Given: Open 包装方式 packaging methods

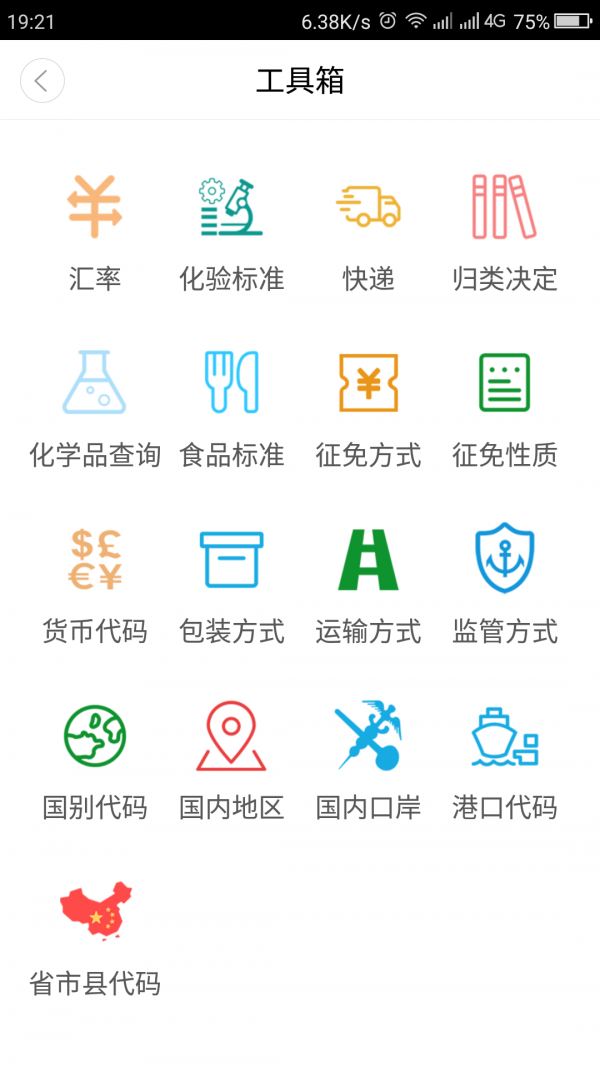Looking at the screenshot, I should (231, 586).
